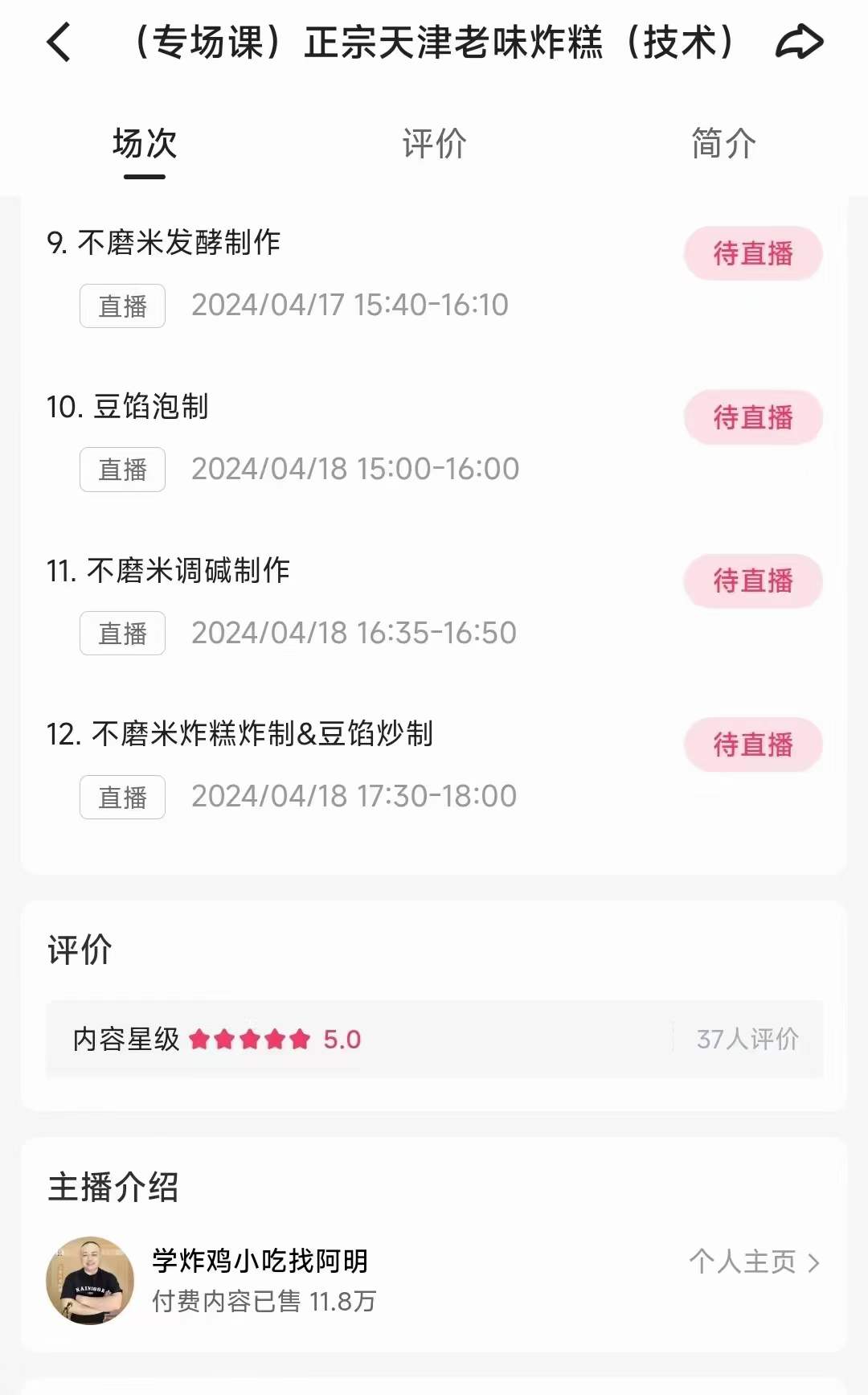Viewport: 868px width, 1395px height.
Task: Tap the 待直播 badge for session 11
Action: (x=751, y=581)
